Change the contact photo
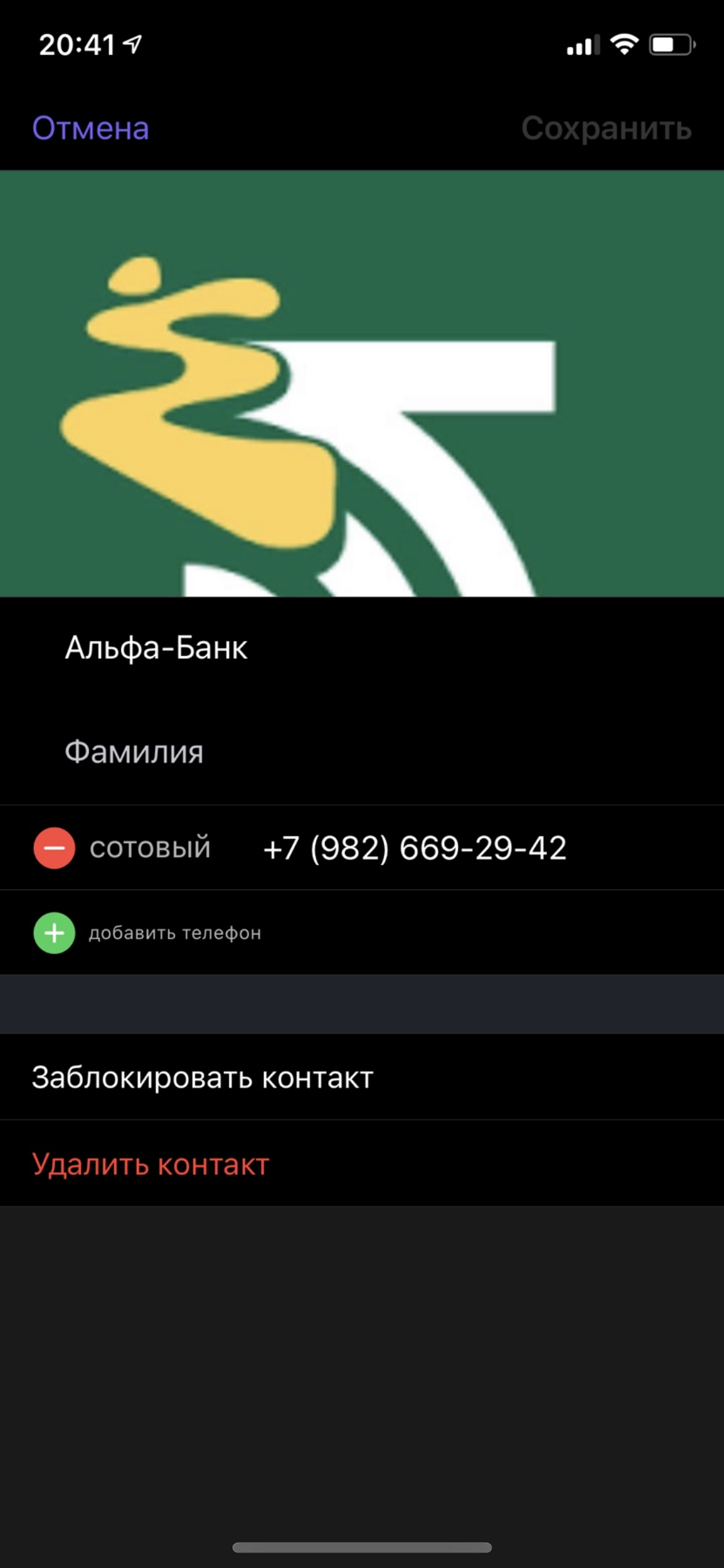This screenshot has height=1568, width=724. point(362,383)
